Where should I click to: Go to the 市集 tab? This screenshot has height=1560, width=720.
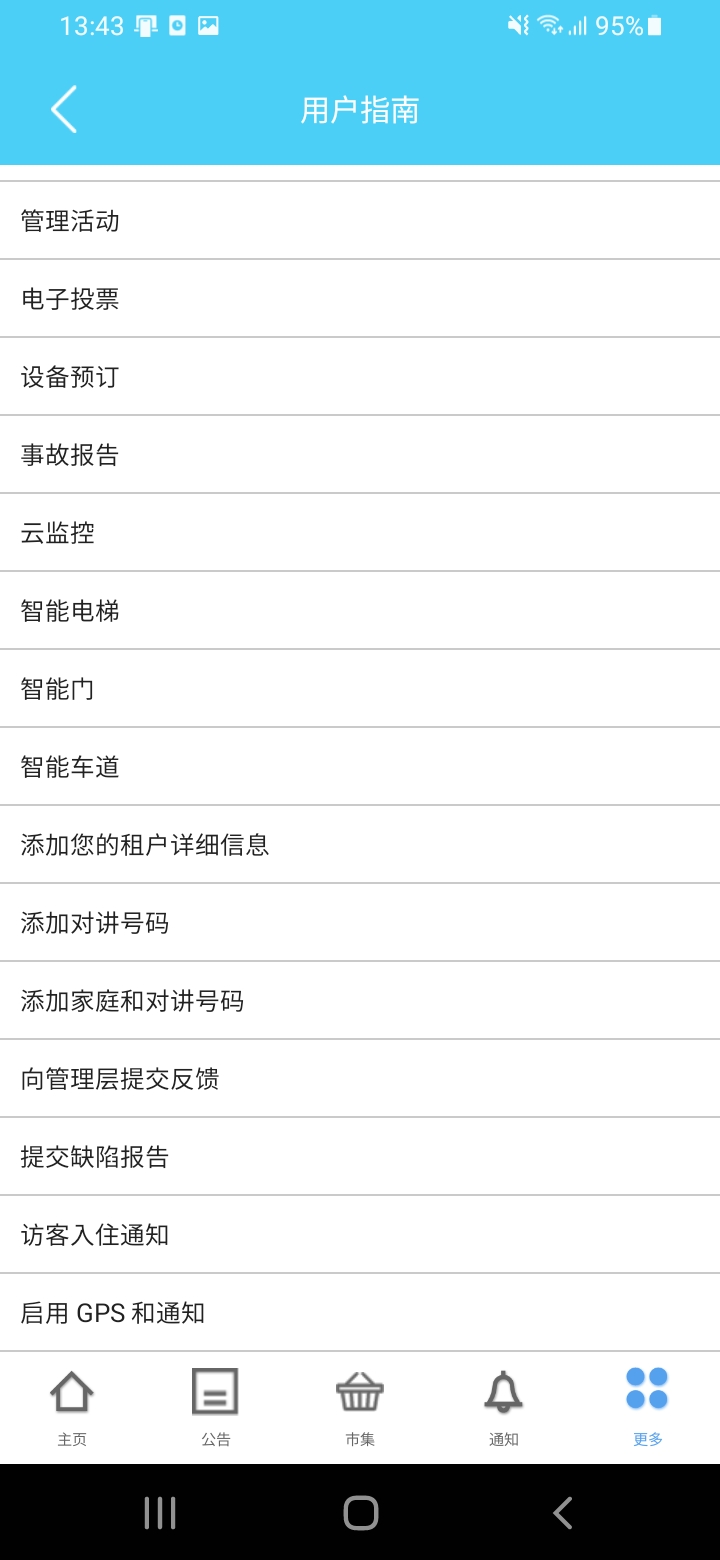click(x=360, y=1407)
